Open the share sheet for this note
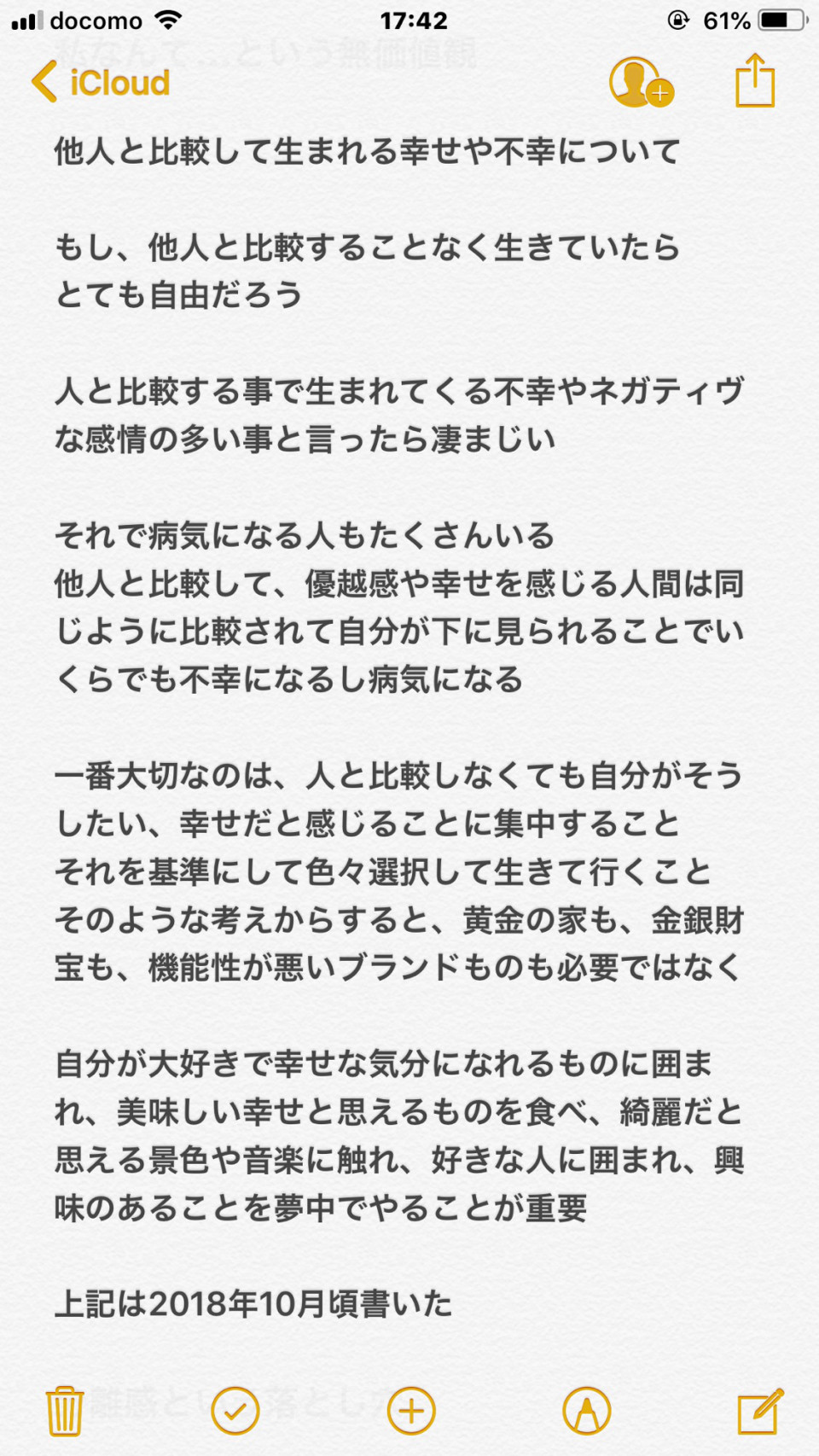The height and width of the screenshot is (1456, 819). click(x=755, y=80)
